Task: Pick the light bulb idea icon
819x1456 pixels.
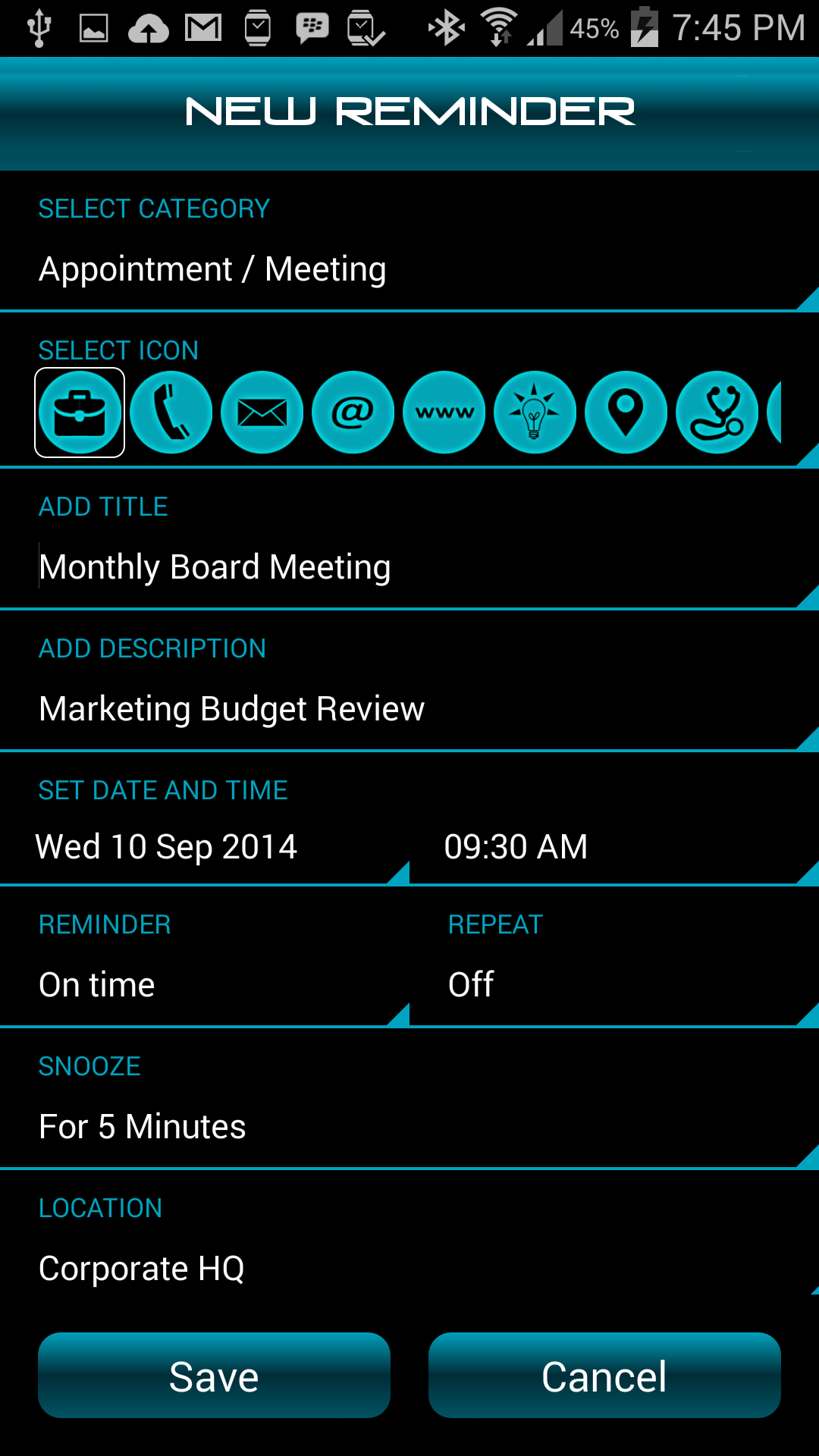Action: click(x=535, y=413)
